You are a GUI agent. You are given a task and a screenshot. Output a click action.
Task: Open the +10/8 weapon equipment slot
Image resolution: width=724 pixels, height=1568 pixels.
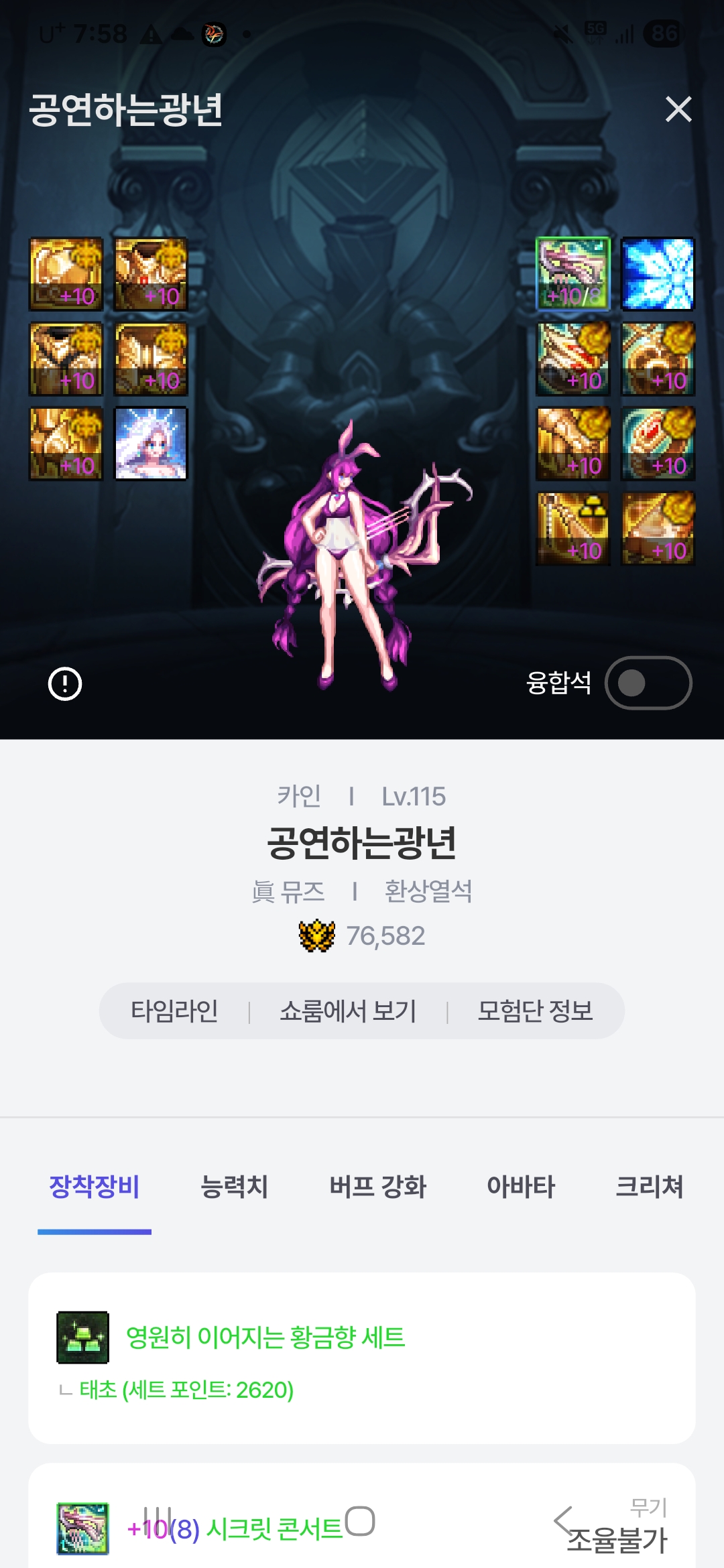coord(573,273)
